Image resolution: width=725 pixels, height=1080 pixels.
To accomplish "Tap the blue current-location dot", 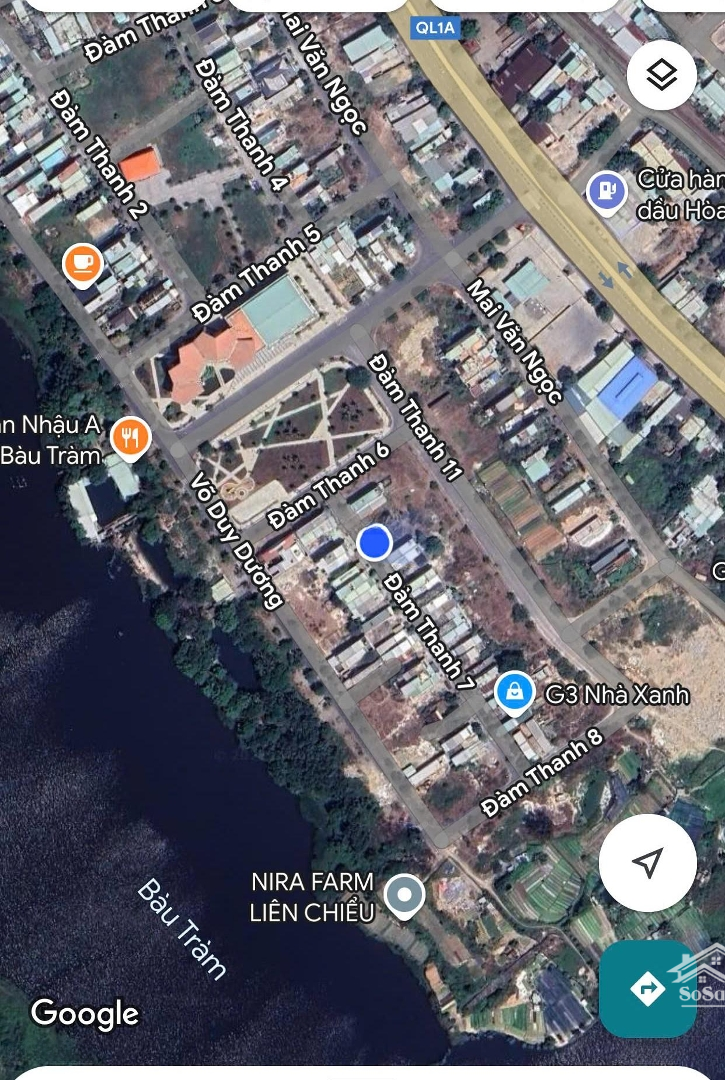I will coord(374,542).
